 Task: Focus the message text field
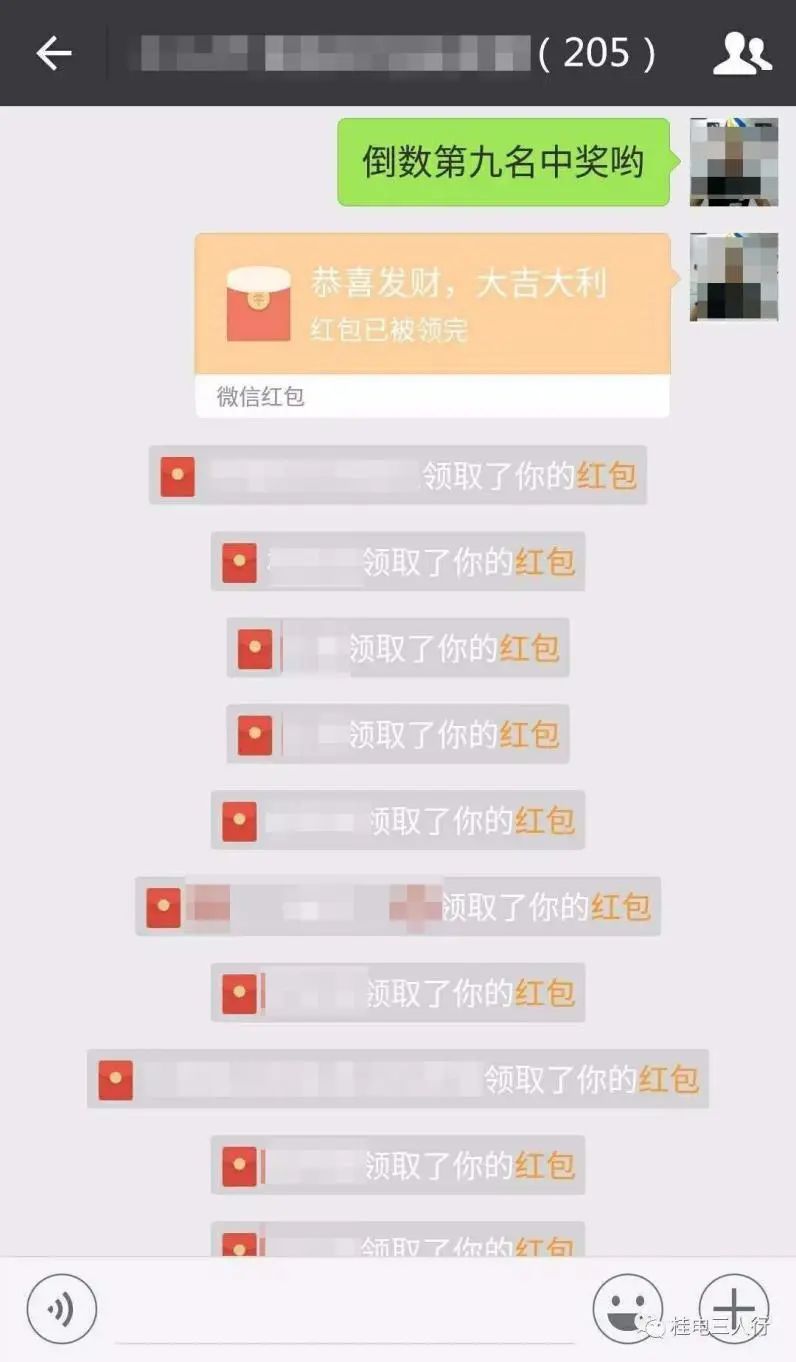pos(345,1310)
